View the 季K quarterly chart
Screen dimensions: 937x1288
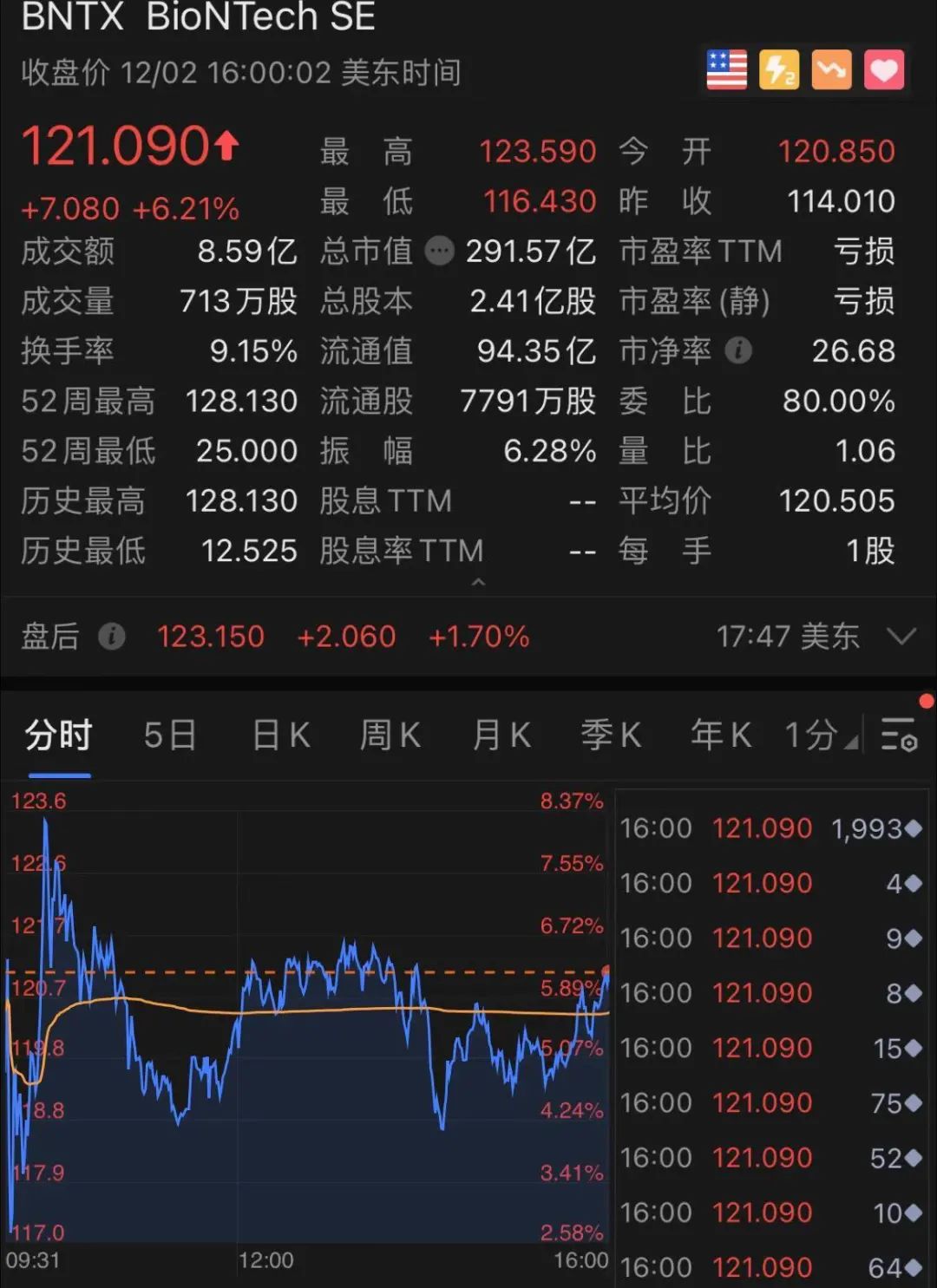pos(611,736)
